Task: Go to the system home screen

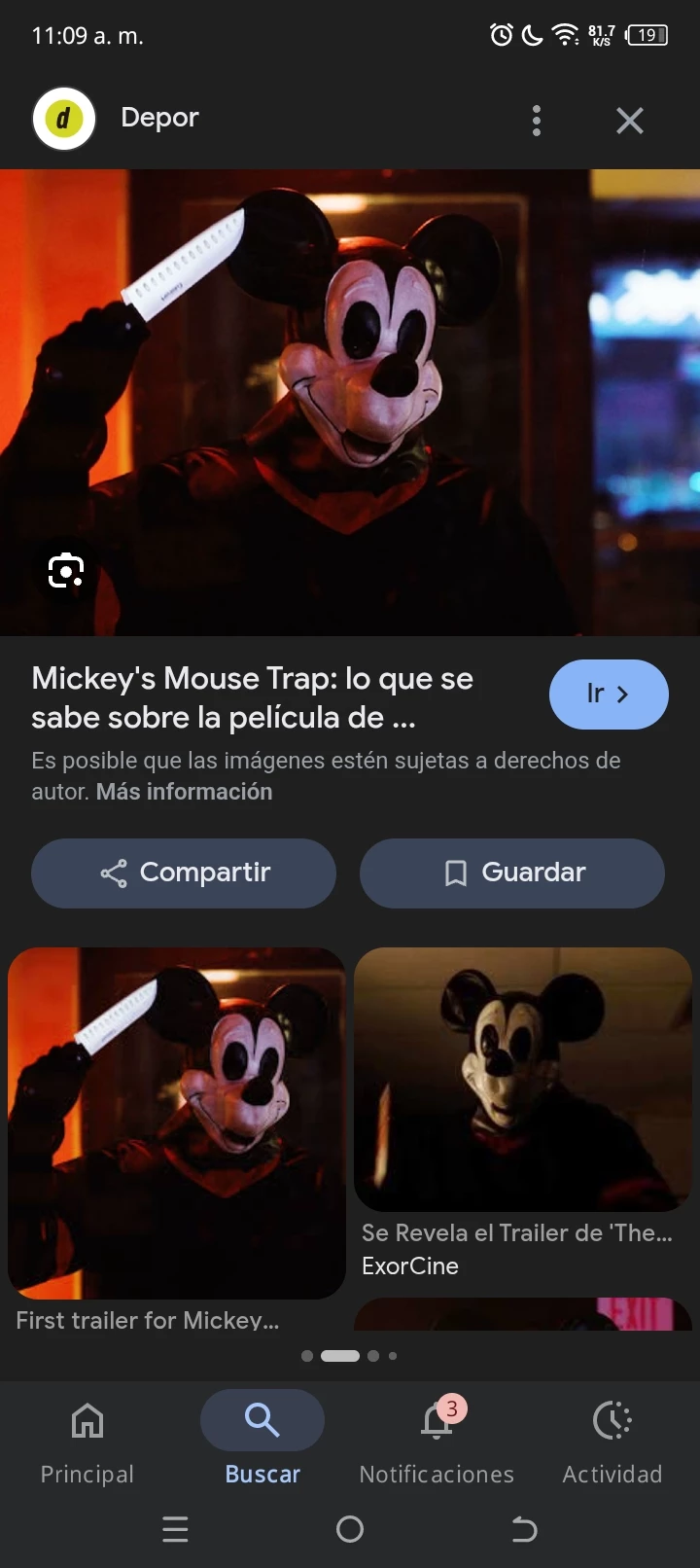Action: (x=350, y=1530)
